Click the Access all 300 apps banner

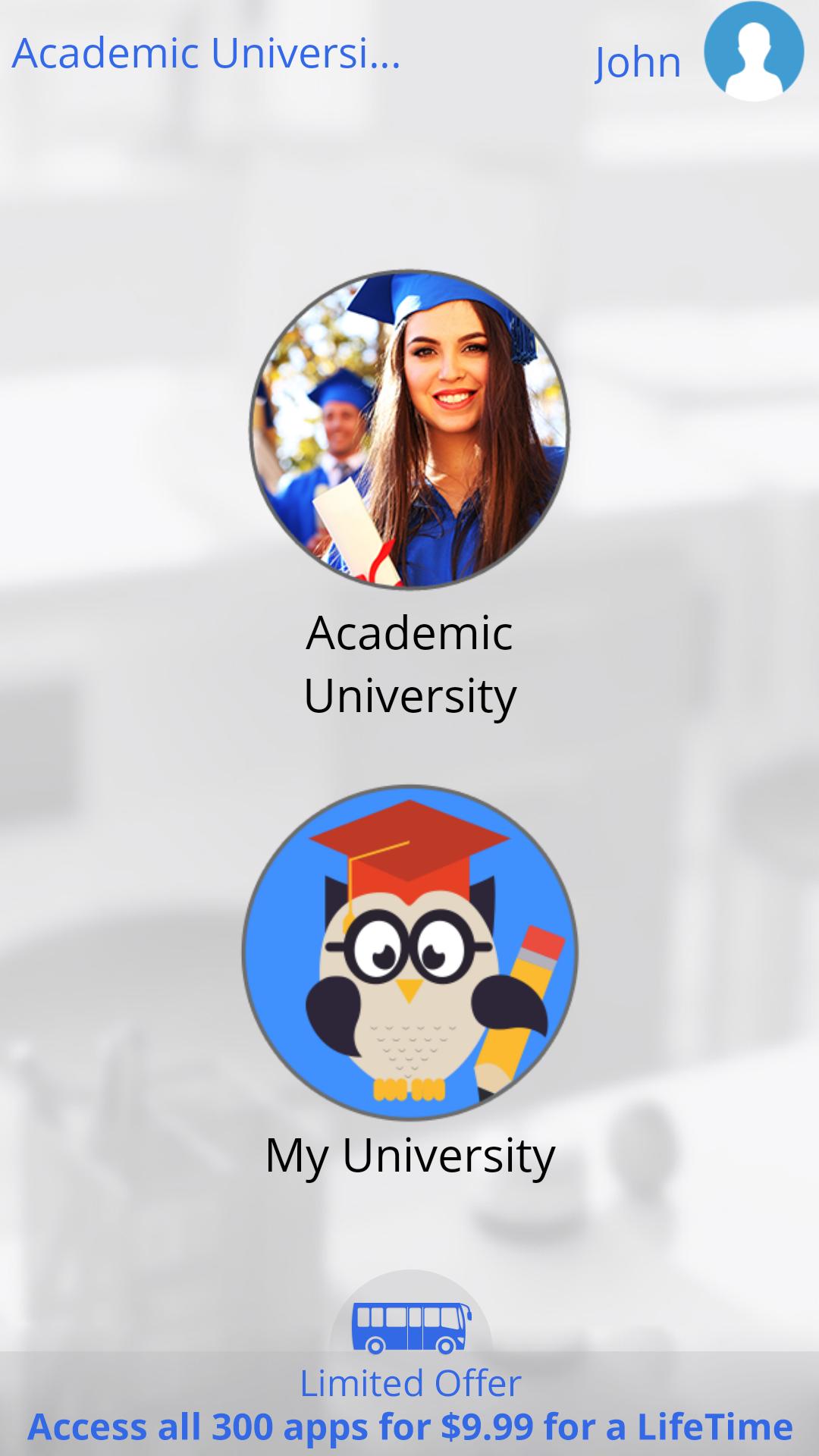point(409,1426)
